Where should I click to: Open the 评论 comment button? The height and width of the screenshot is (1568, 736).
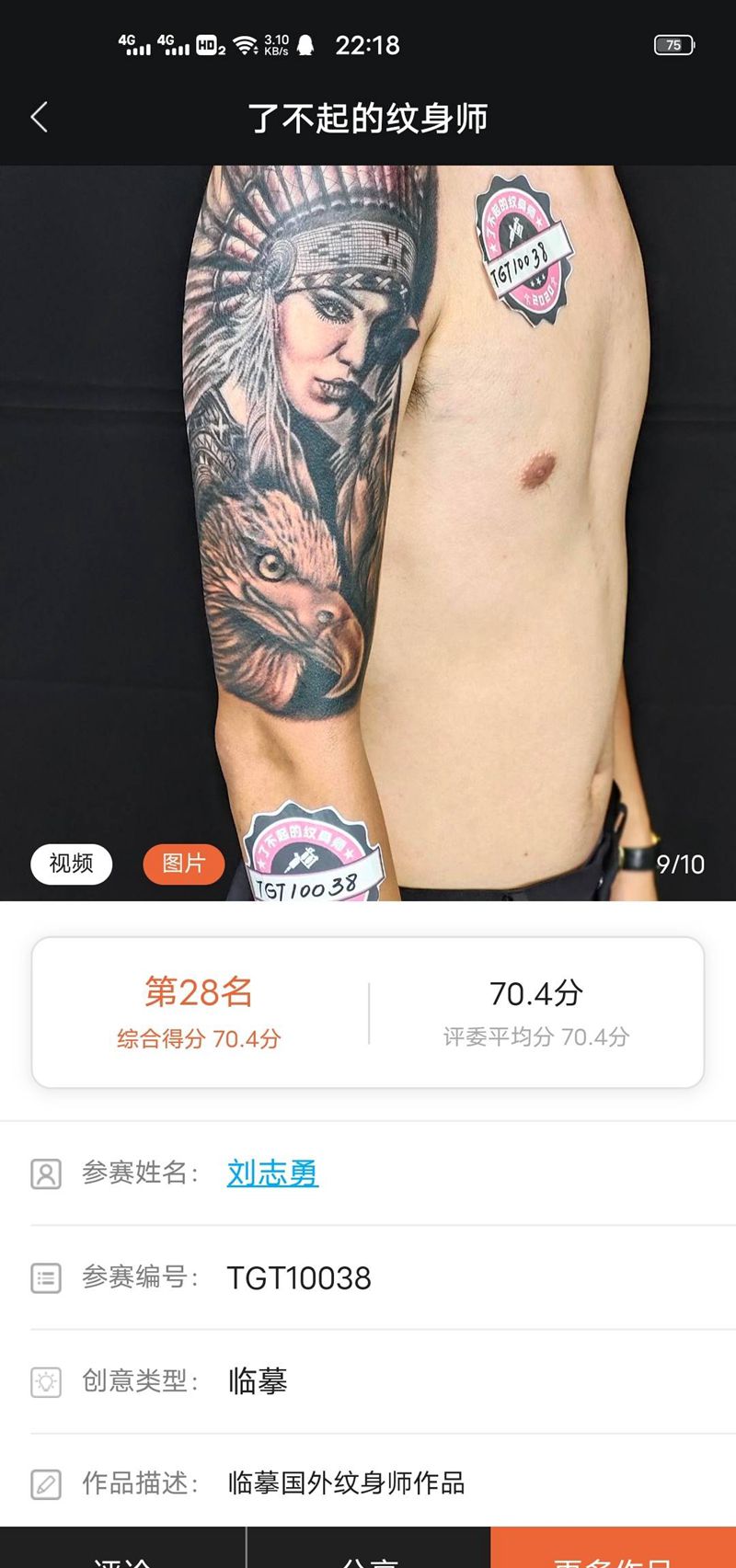coord(123,1554)
